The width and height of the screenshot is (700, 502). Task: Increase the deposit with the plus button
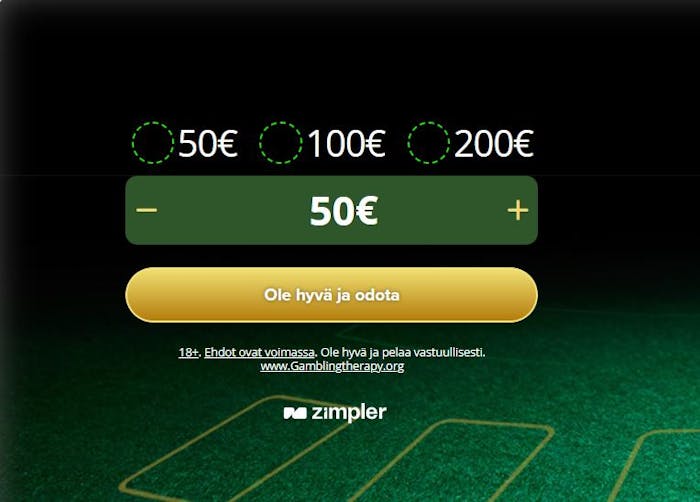pyautogui.click(x=517, y=210)
